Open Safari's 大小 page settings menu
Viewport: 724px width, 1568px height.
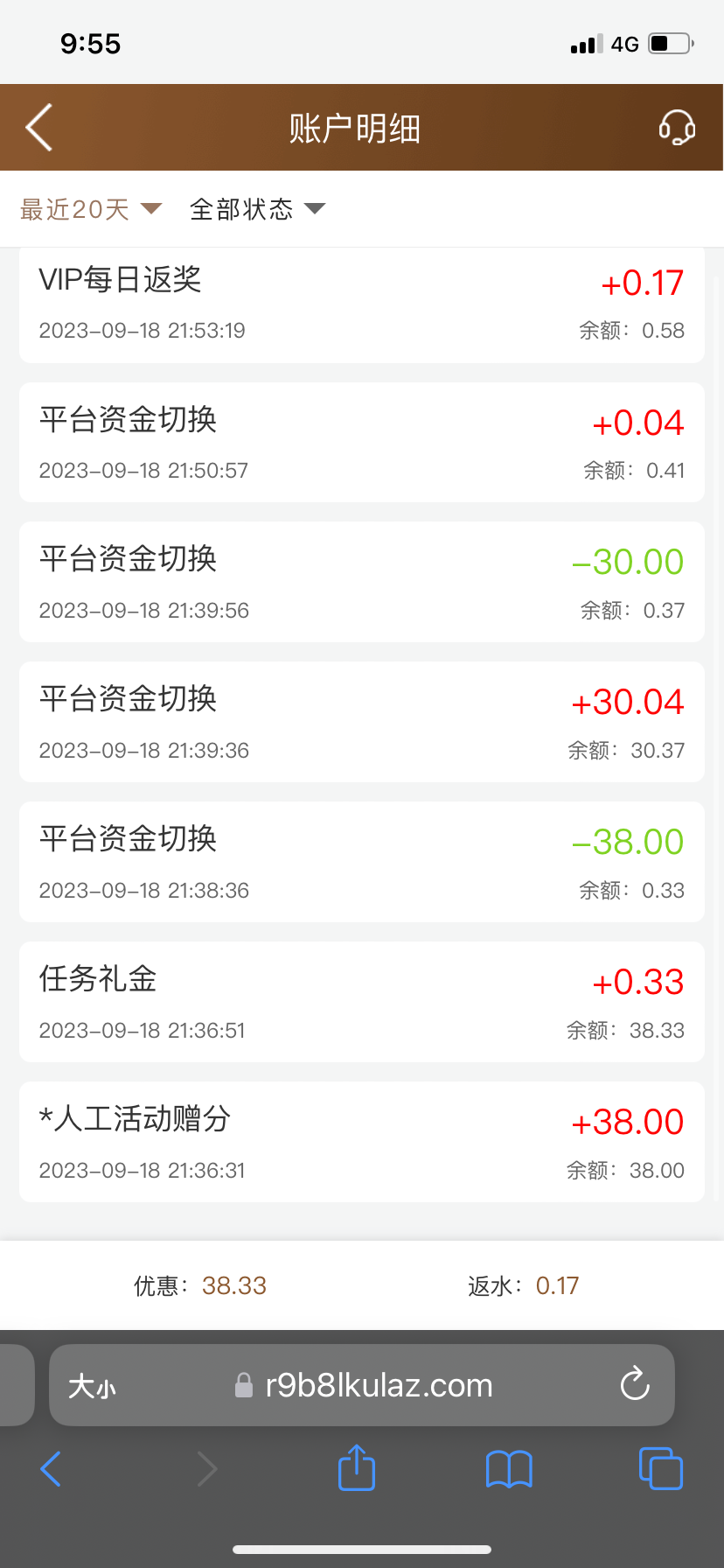[x=92, y=1387]
